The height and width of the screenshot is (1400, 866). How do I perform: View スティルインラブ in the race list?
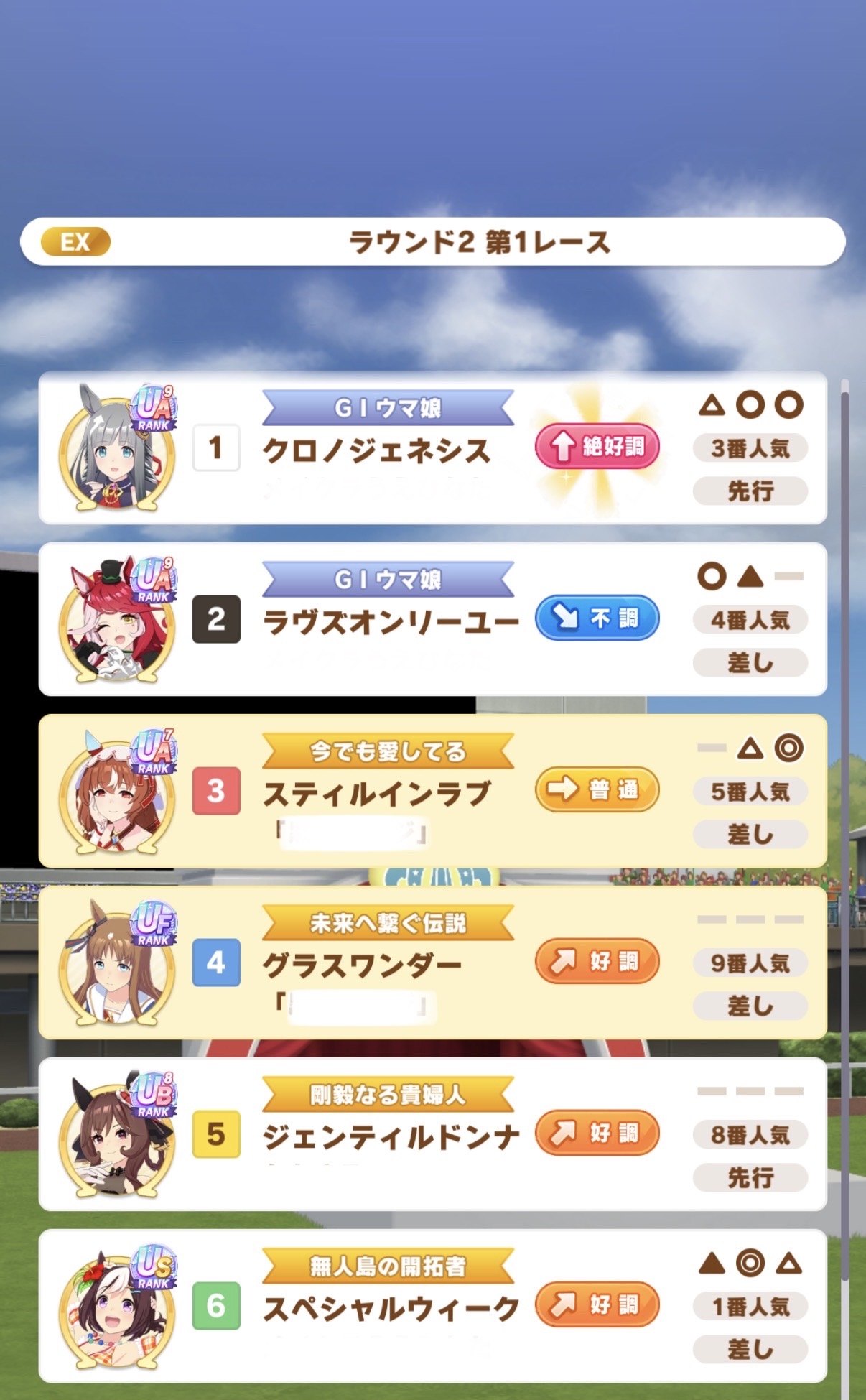point(376,793)
